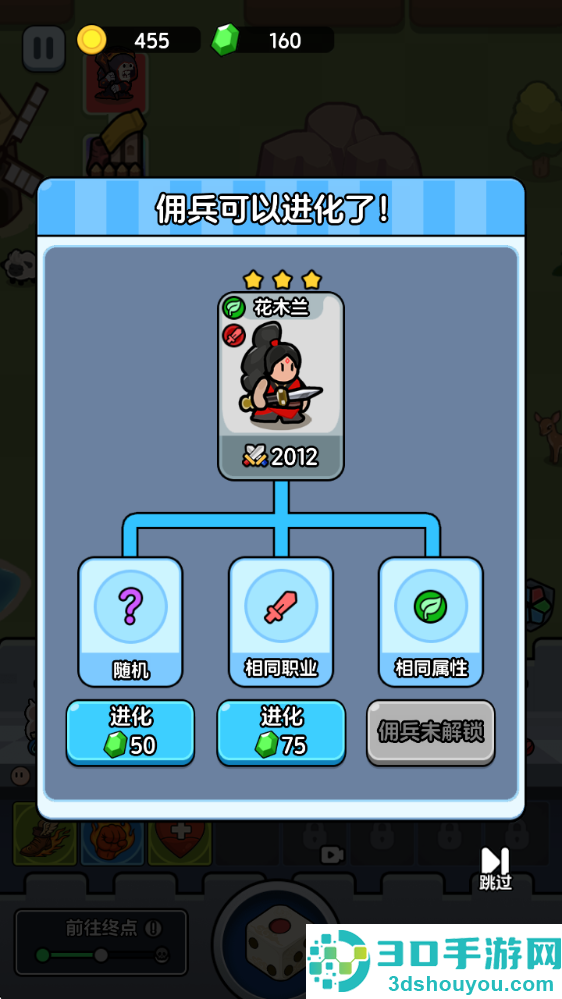
Task: Pause the game
Action: pos(44,48)
